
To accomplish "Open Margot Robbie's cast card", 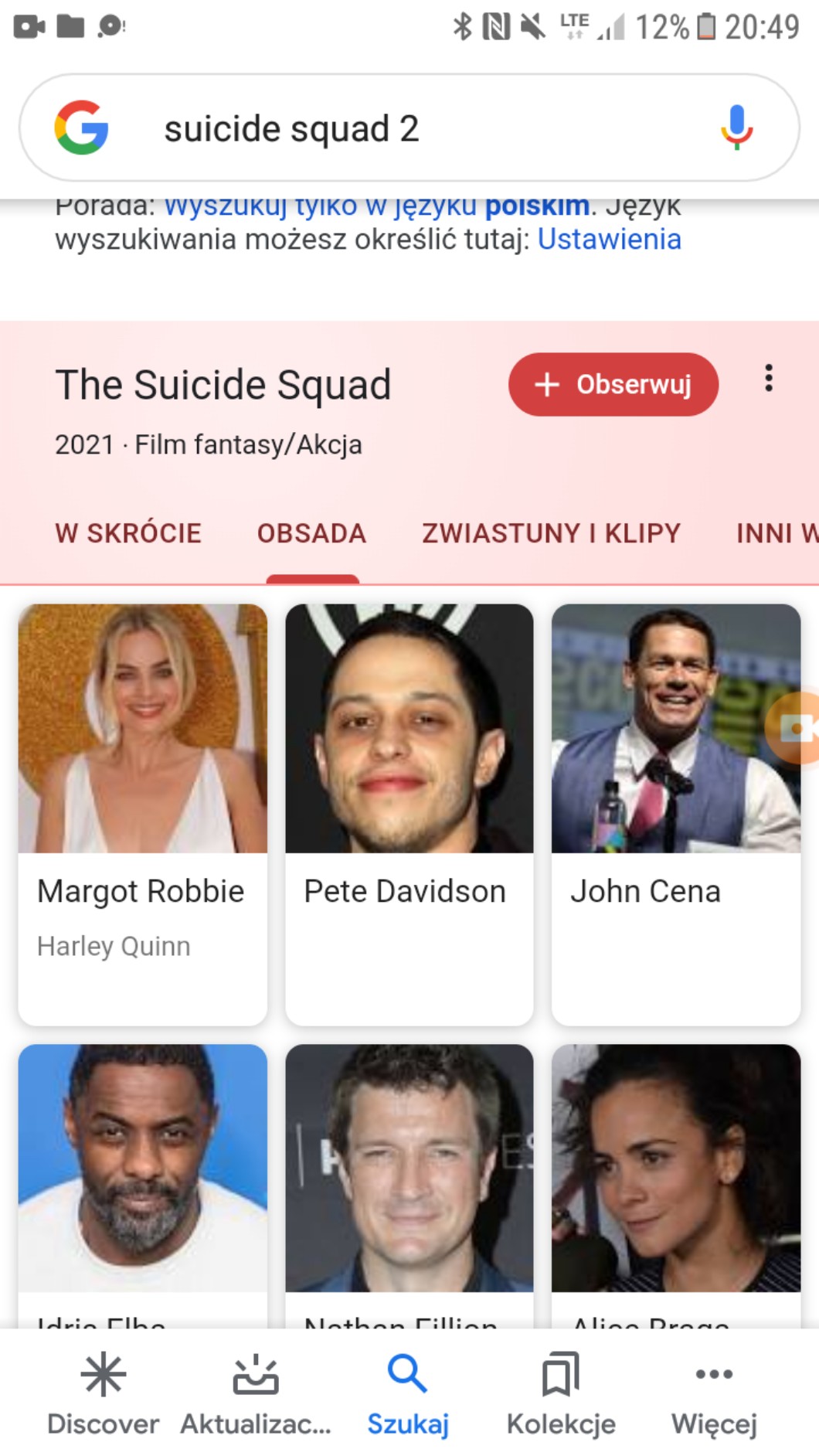I will point(143,815).
